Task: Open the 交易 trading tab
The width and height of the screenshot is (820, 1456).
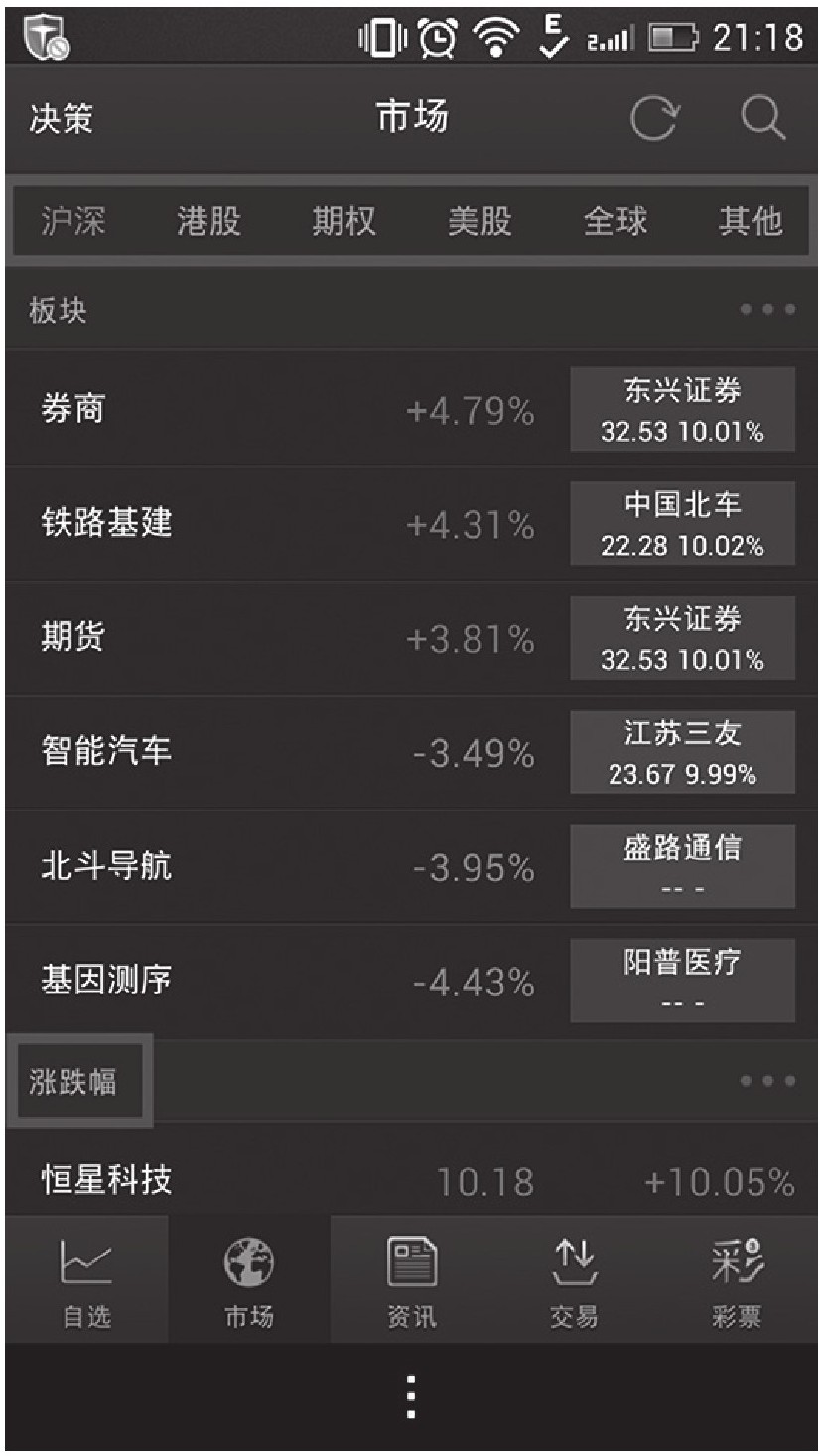Action: [574, 1282]
